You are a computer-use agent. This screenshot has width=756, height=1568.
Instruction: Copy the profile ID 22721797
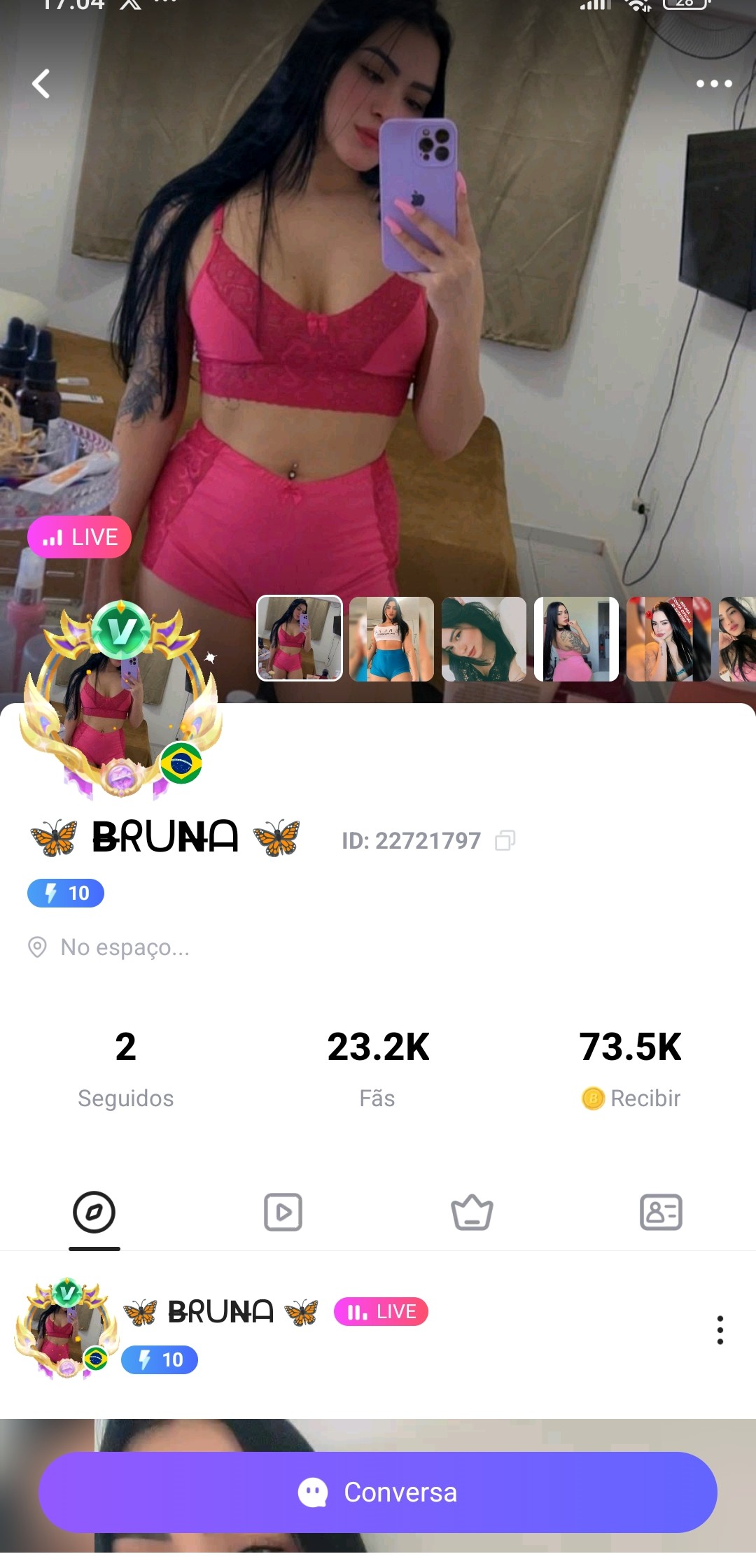pyautogui.click(x=505, y=840)
